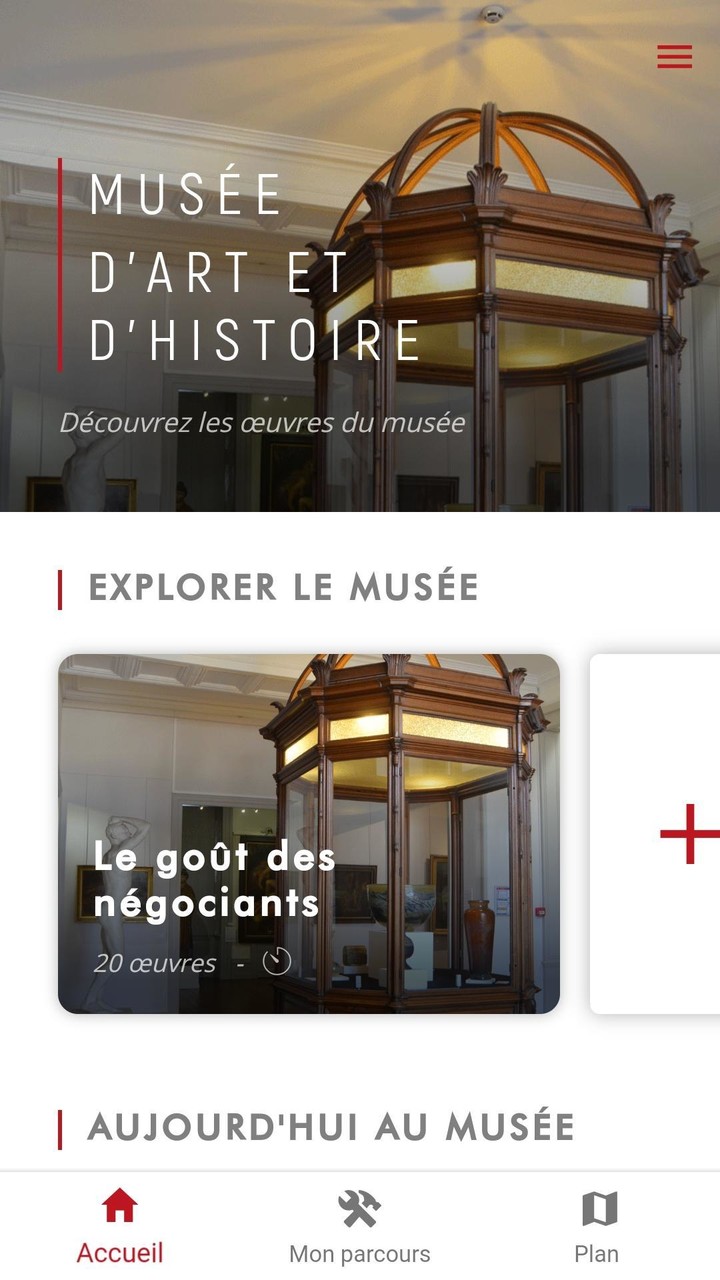Open the Plan tab

tap(597, 1226)
